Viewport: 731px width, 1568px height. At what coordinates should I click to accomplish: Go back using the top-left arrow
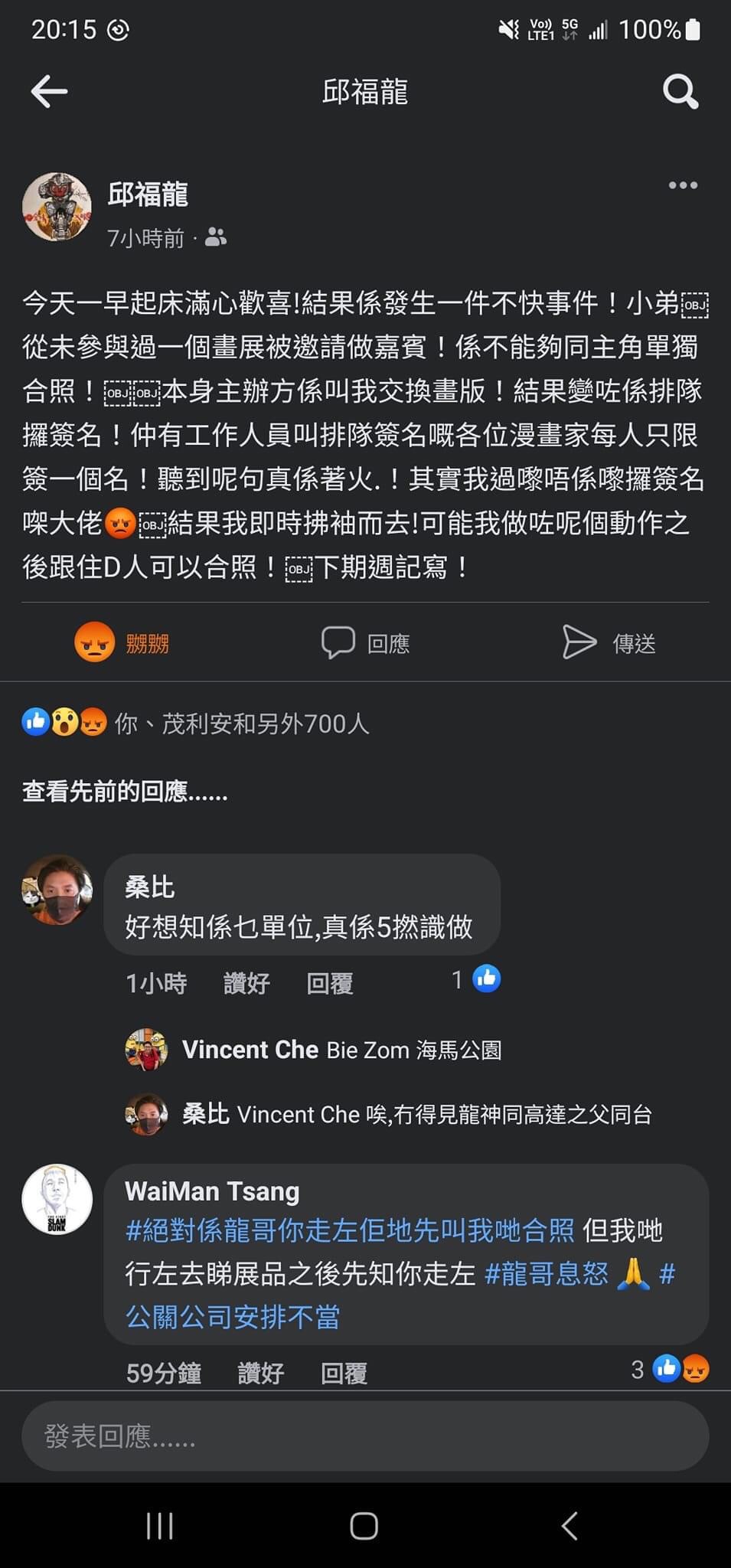49,91
